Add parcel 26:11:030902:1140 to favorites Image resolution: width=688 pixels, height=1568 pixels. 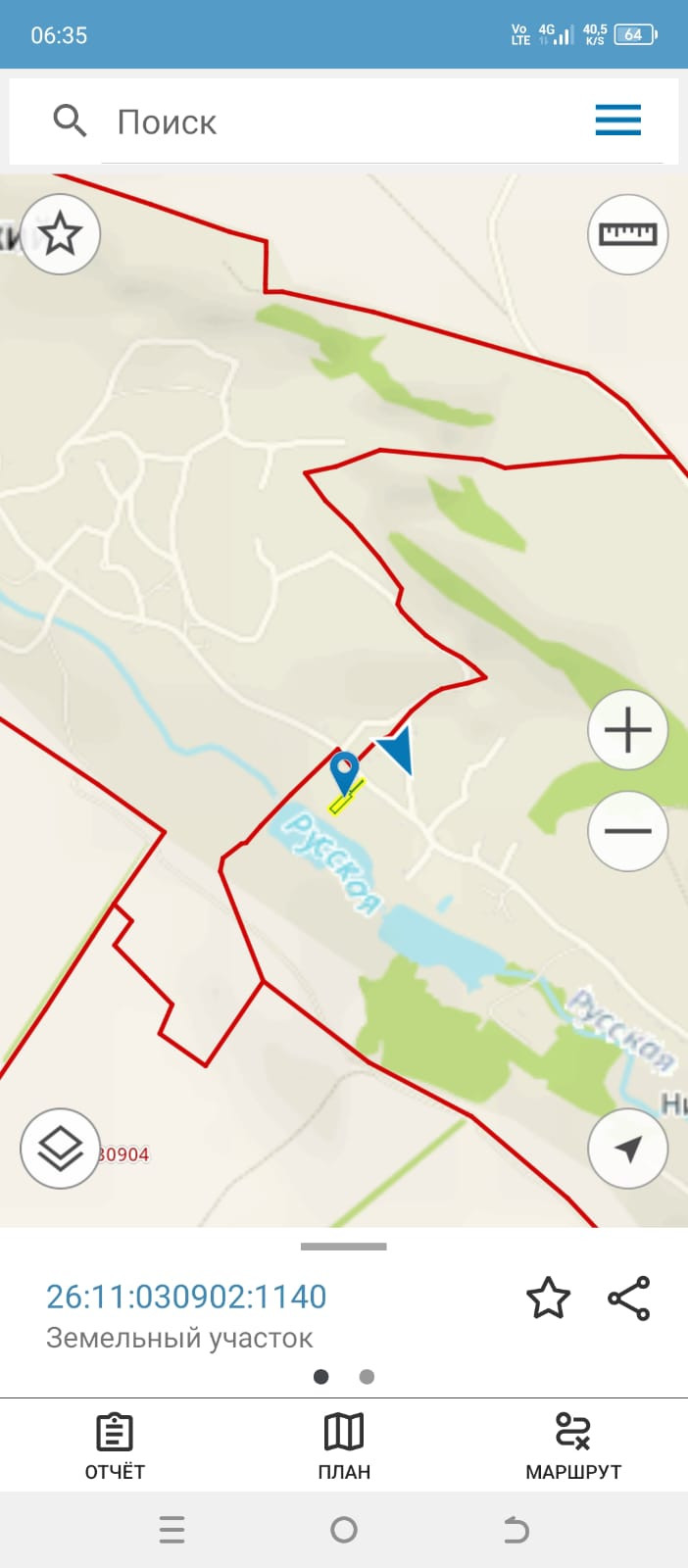(x=548, y=1298)
